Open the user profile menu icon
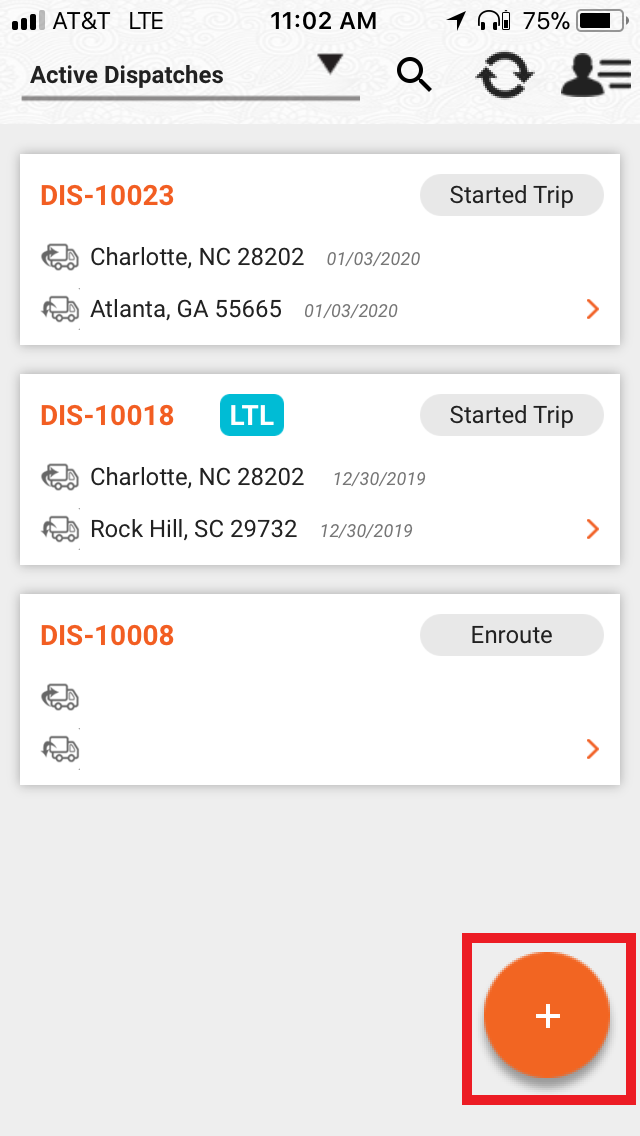Viewport: 640px width, 1136px height. 596,76
